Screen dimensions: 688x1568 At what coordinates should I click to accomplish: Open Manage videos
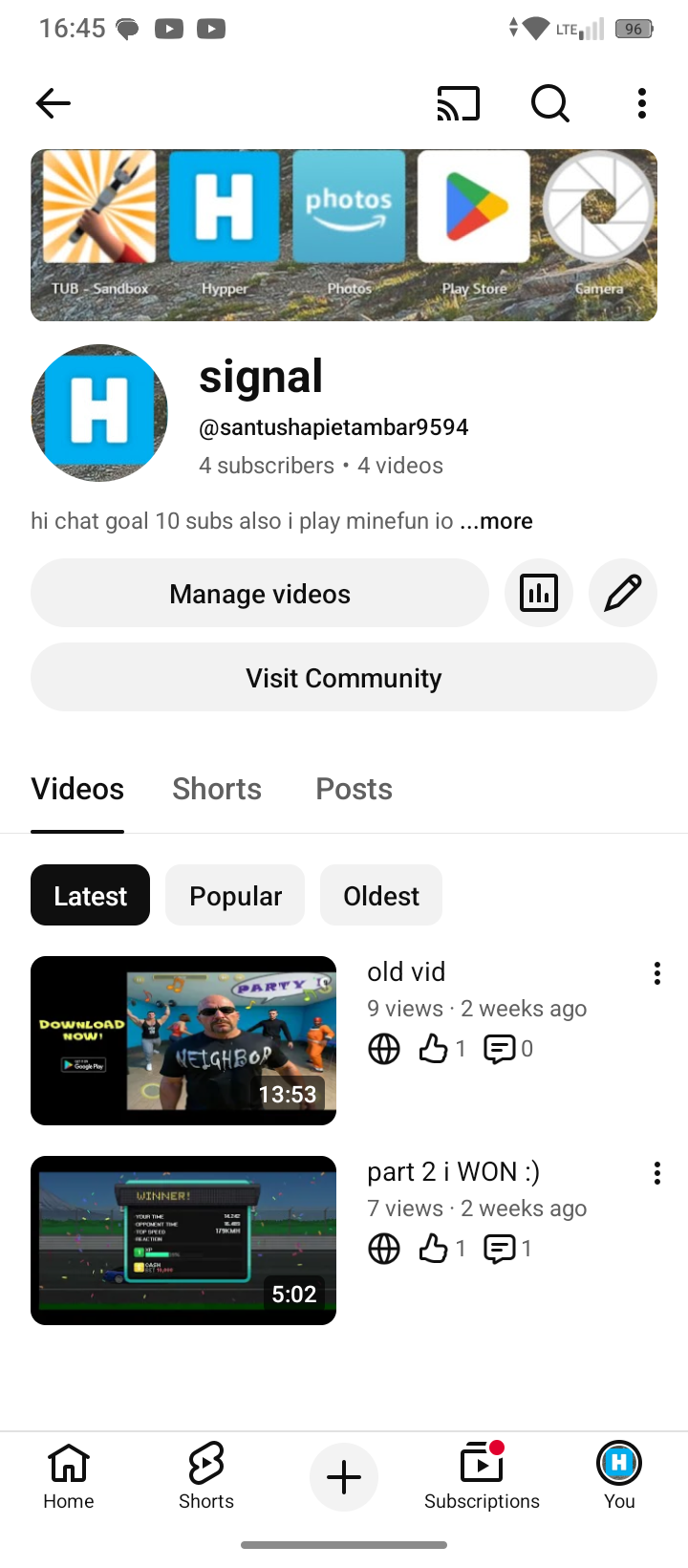point(260,594)
